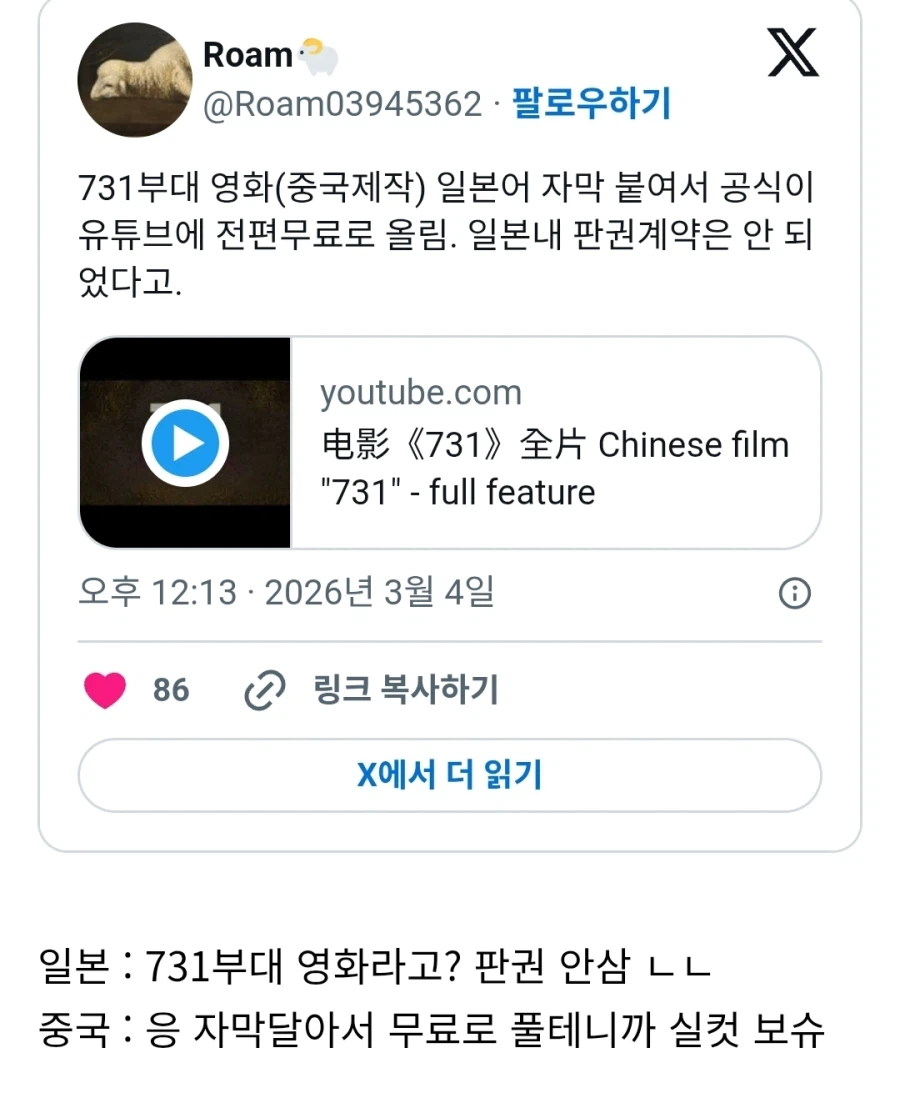This screenshot has height=1113, width=900.
Task: Click the X에서 더 읽기 button
Action: pos(450,775)
